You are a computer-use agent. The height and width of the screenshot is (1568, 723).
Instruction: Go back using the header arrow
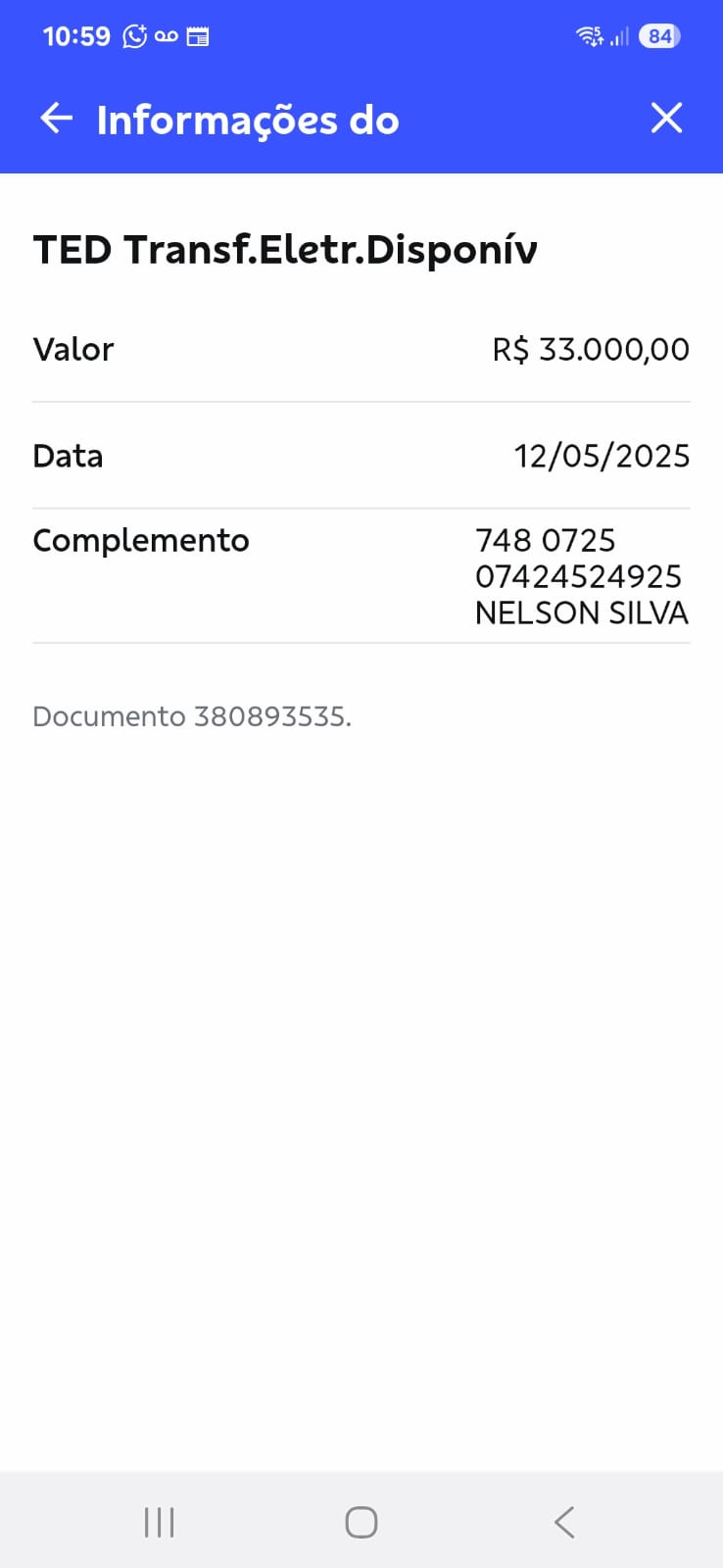(57, 119)
